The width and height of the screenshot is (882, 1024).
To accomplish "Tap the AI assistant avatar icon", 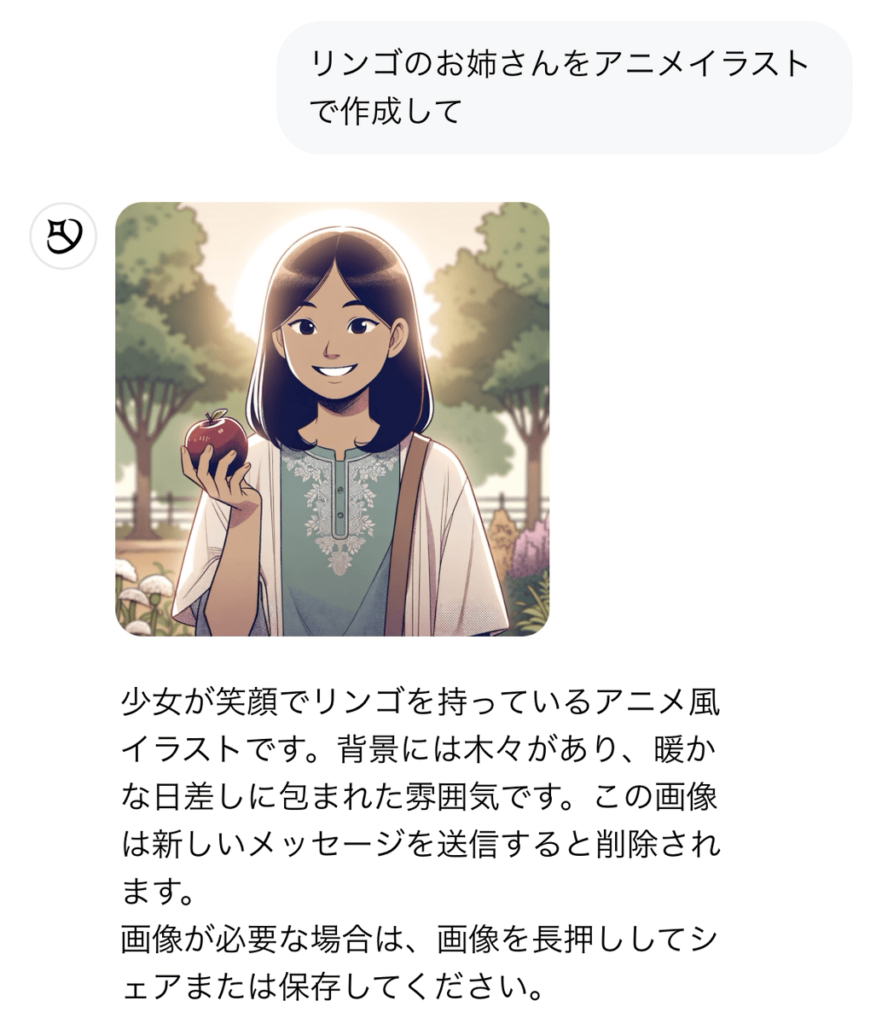I will coord(63,238).
